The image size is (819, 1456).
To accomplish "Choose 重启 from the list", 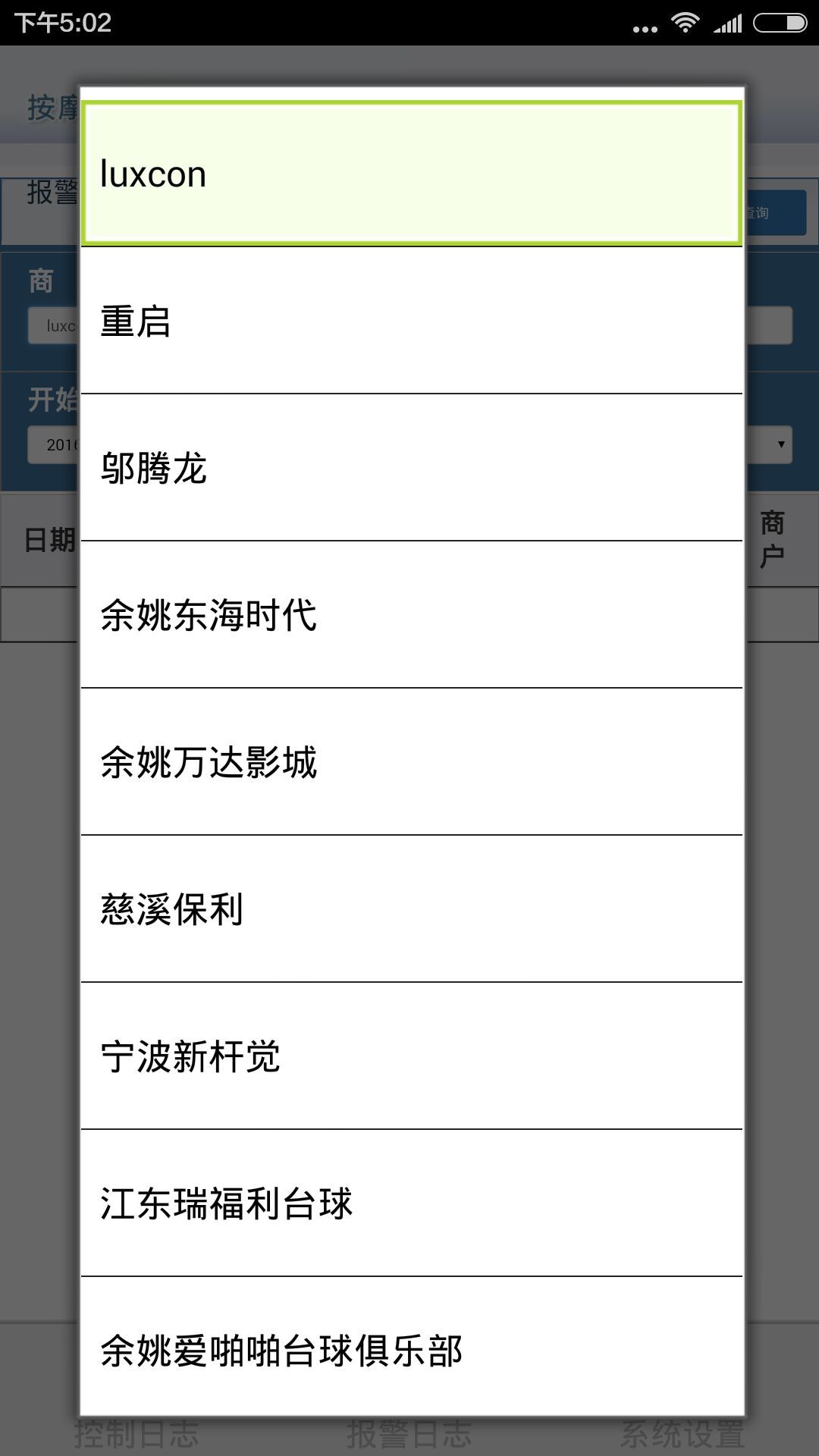I will click(x=411, y=321).
